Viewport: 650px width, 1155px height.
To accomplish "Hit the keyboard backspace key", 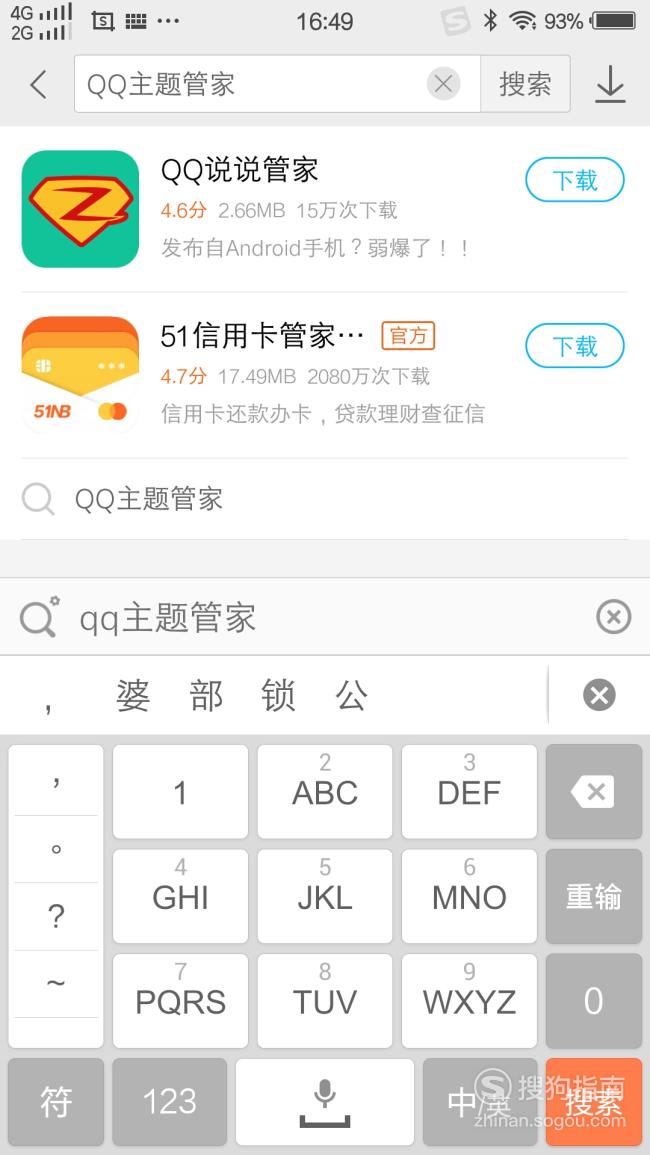I will pos(594,792).
